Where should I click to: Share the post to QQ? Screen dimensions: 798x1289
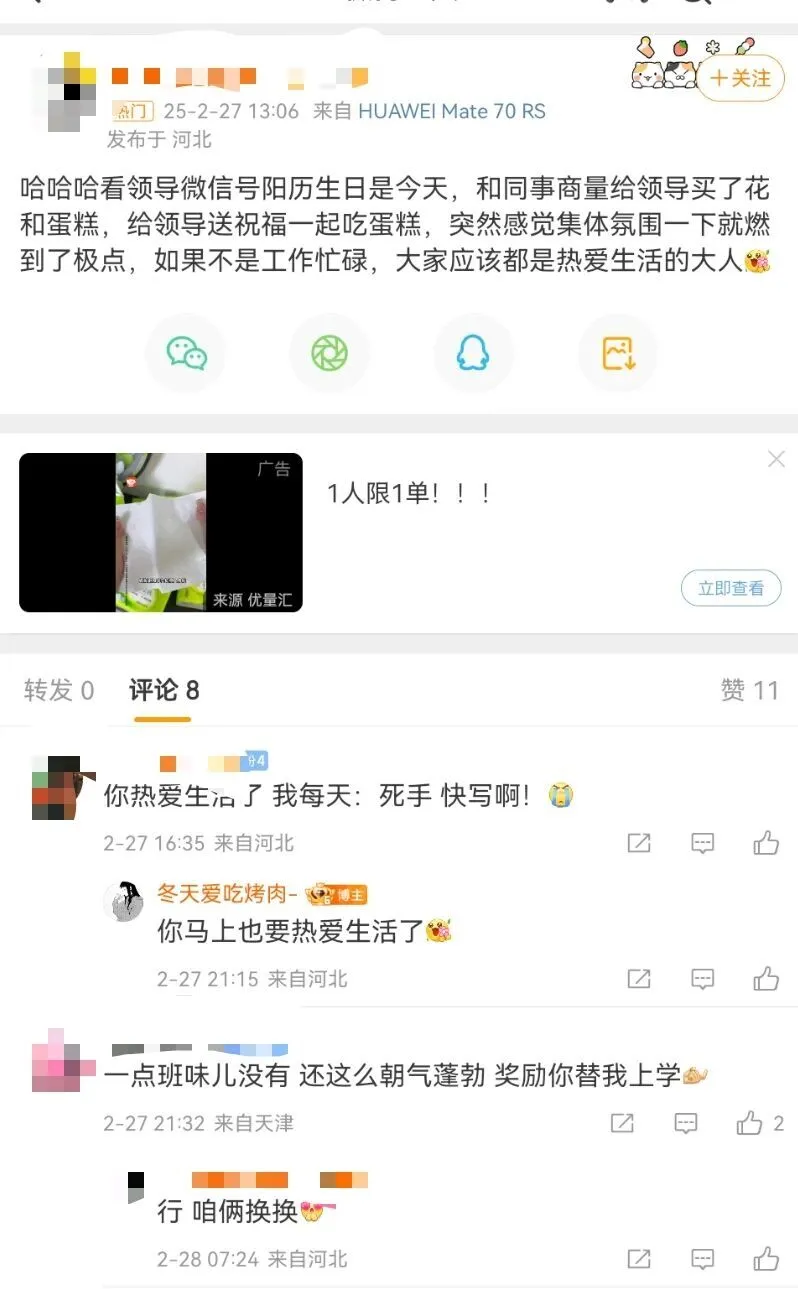coord(474,353)
